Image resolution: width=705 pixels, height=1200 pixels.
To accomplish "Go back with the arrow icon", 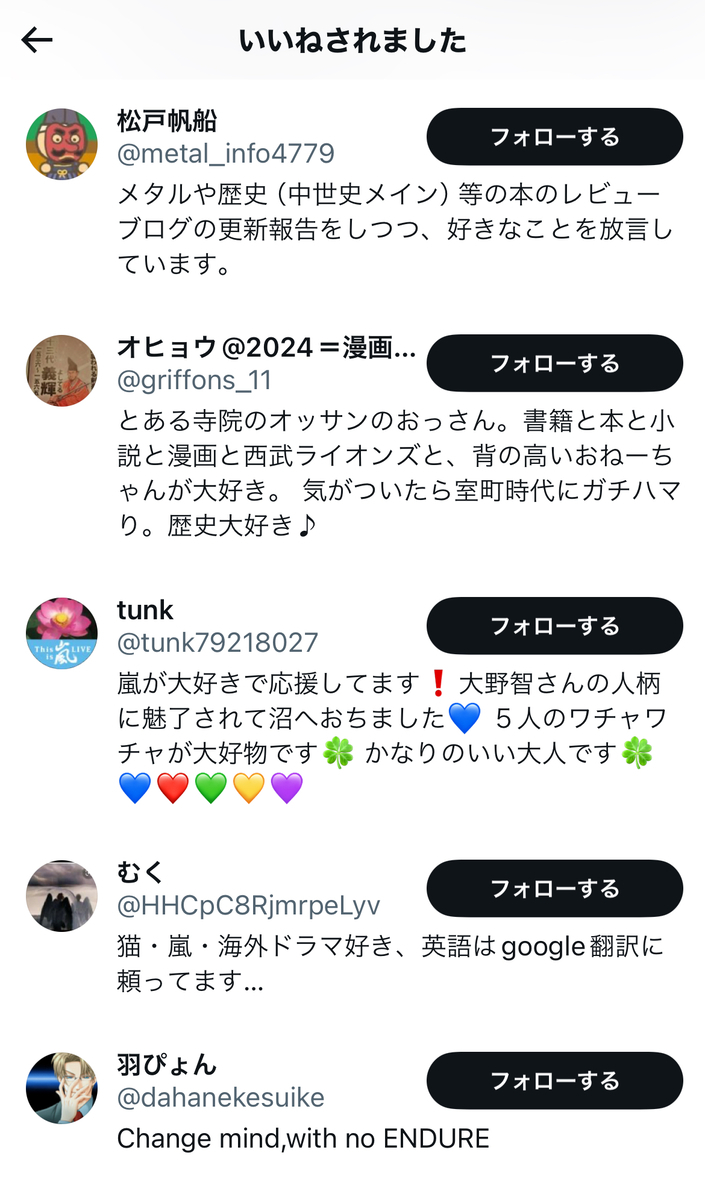I will click(x=37, y=40).
